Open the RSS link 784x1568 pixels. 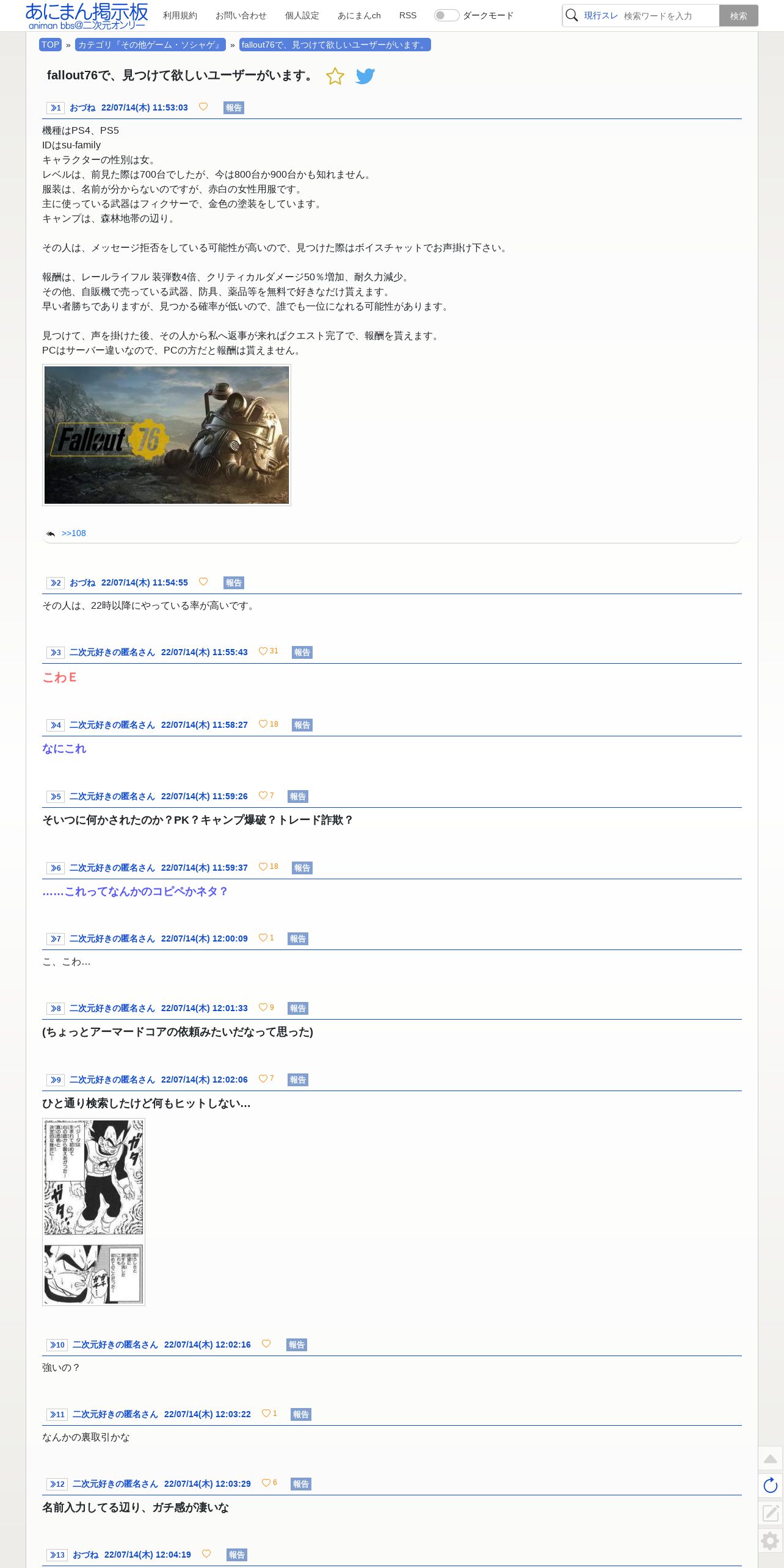tap(408, 15)
